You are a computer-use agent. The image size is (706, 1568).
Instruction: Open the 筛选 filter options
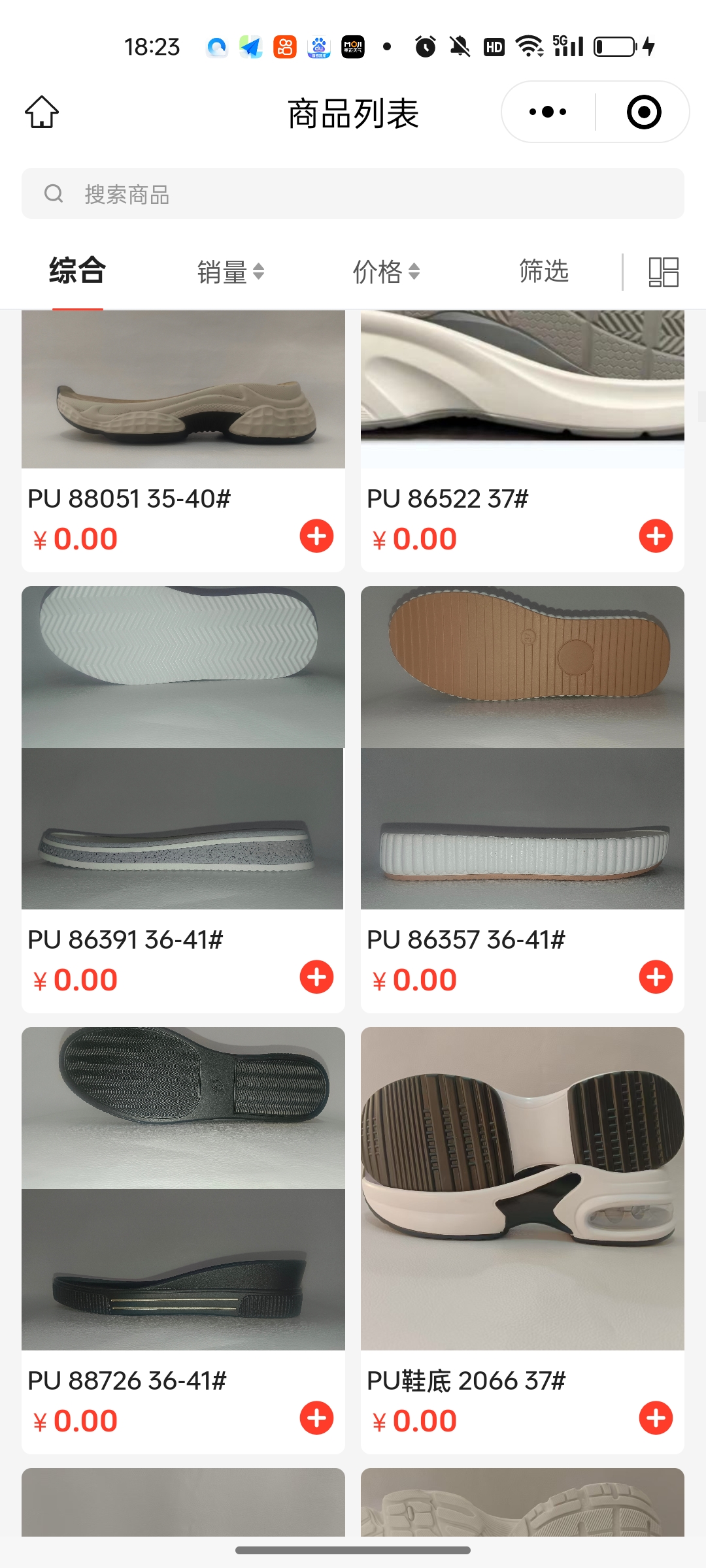(x=543, y=271)
